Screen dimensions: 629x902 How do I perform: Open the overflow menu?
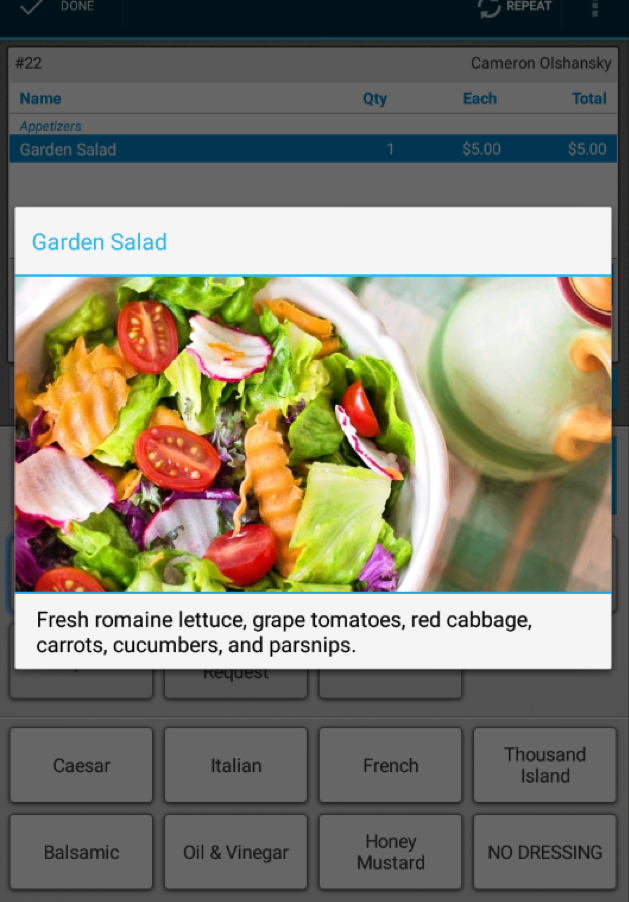pyautogui.click(x=595, y=9)
